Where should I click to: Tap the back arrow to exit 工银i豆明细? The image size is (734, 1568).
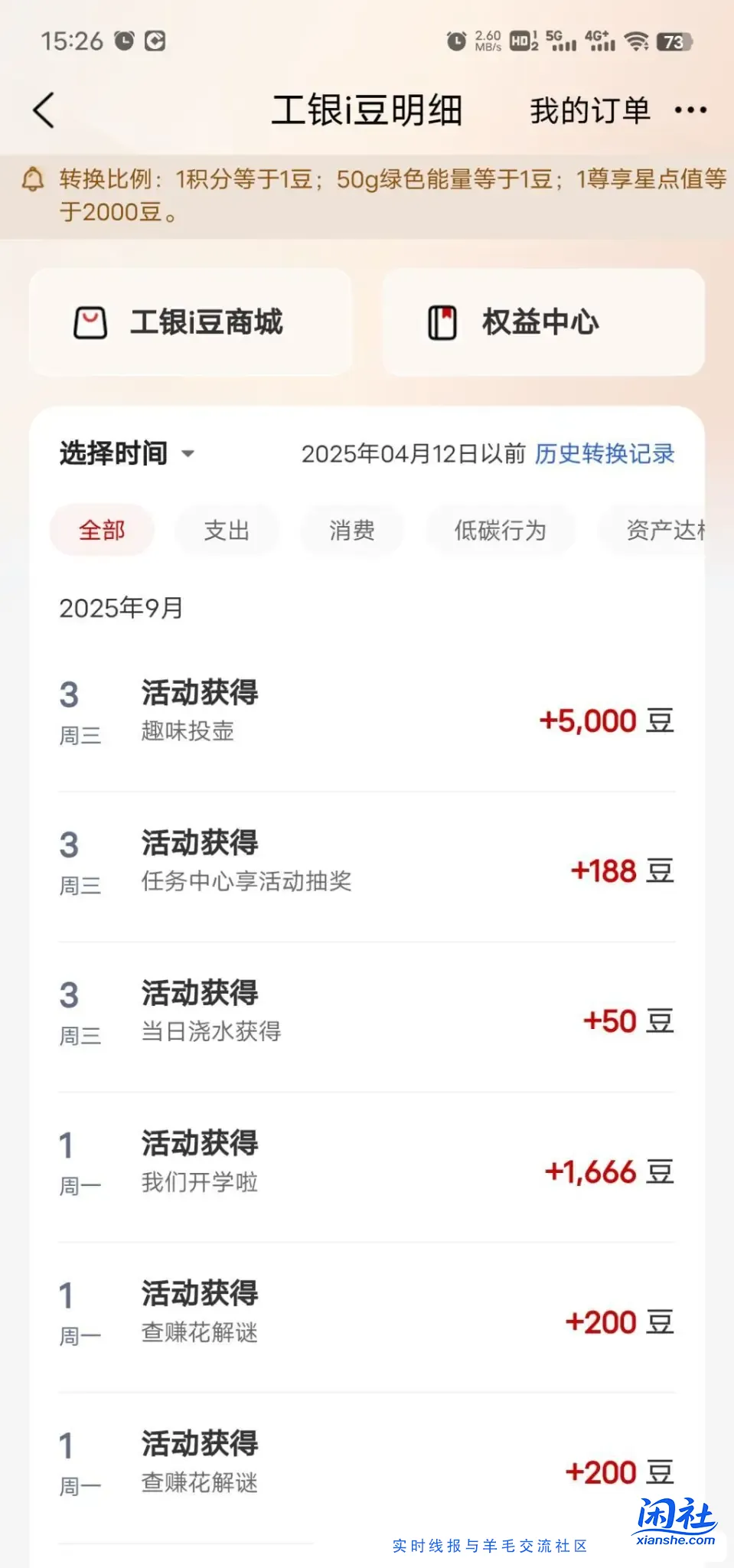click(44, 109)
